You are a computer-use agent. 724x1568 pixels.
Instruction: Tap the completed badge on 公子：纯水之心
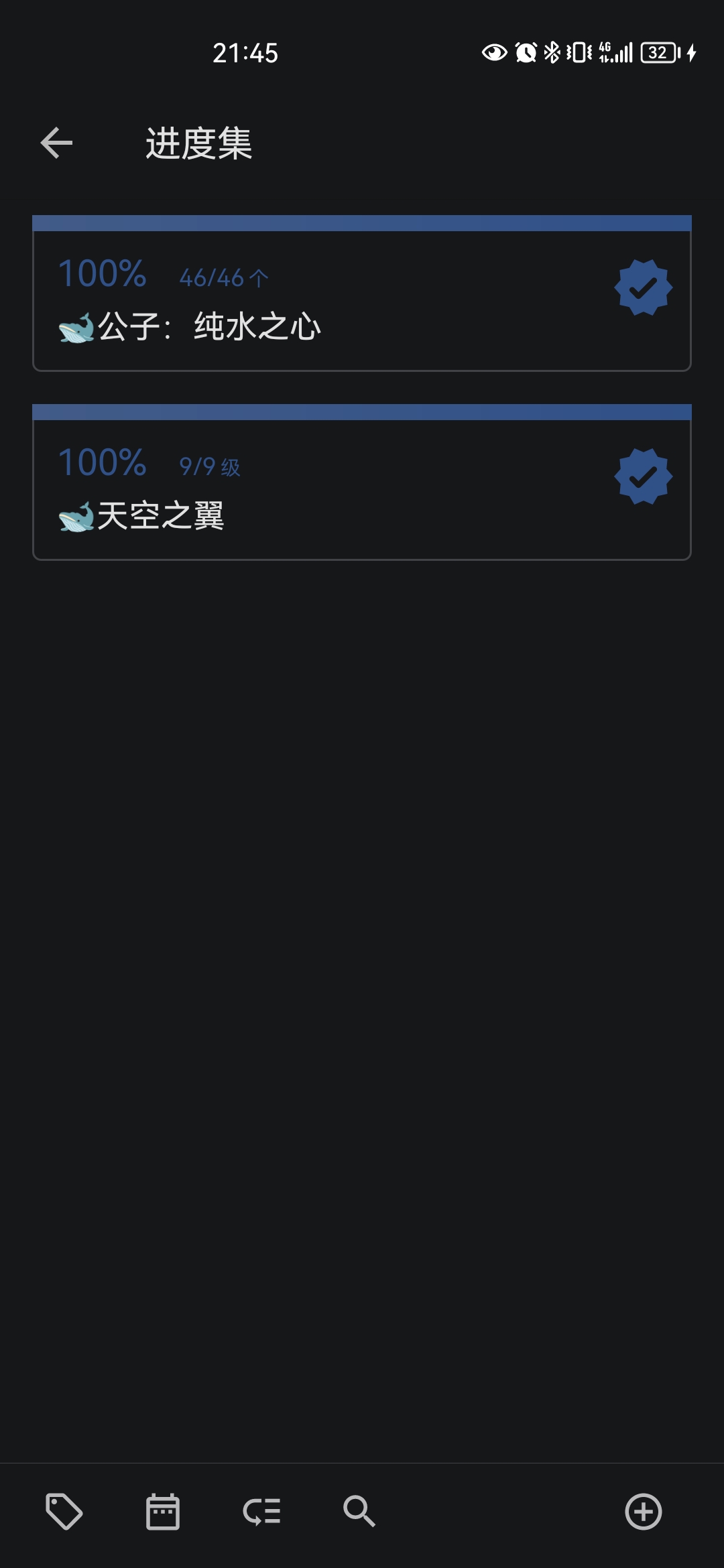click(643, 287)
